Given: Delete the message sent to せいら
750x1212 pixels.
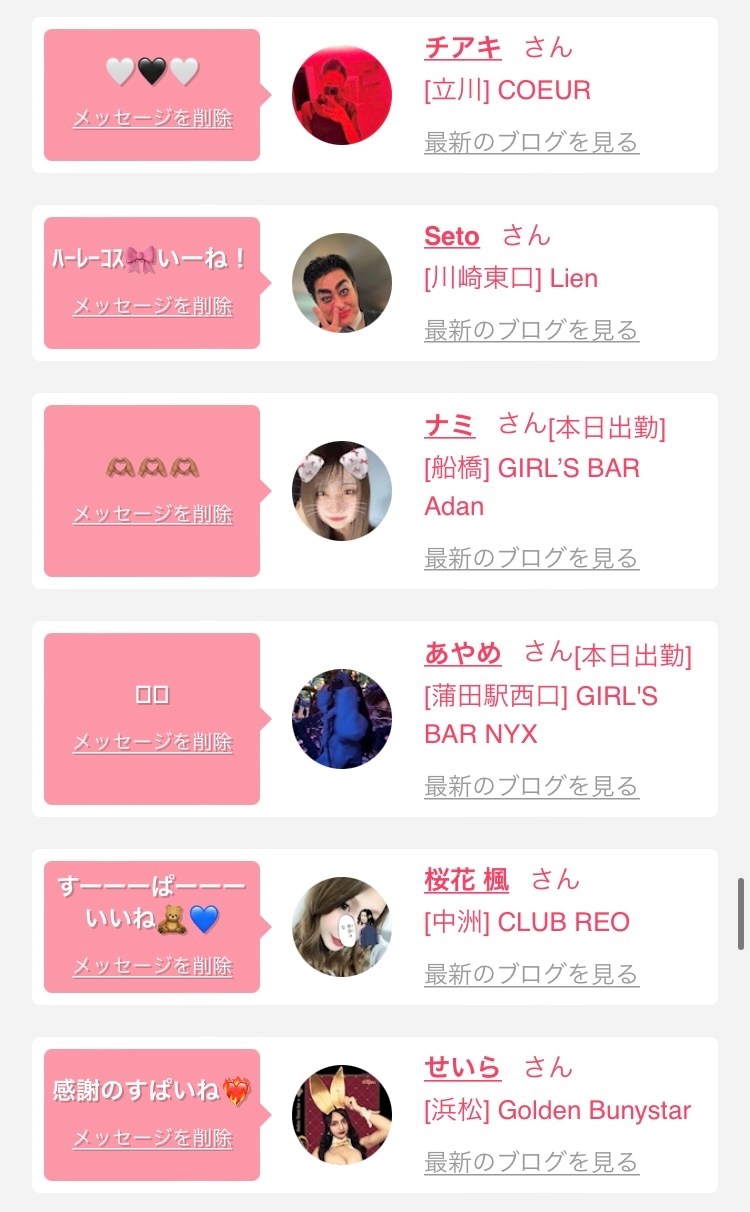Looking at the screenshot, I should pyautogui.click(x=152, y=1139).
